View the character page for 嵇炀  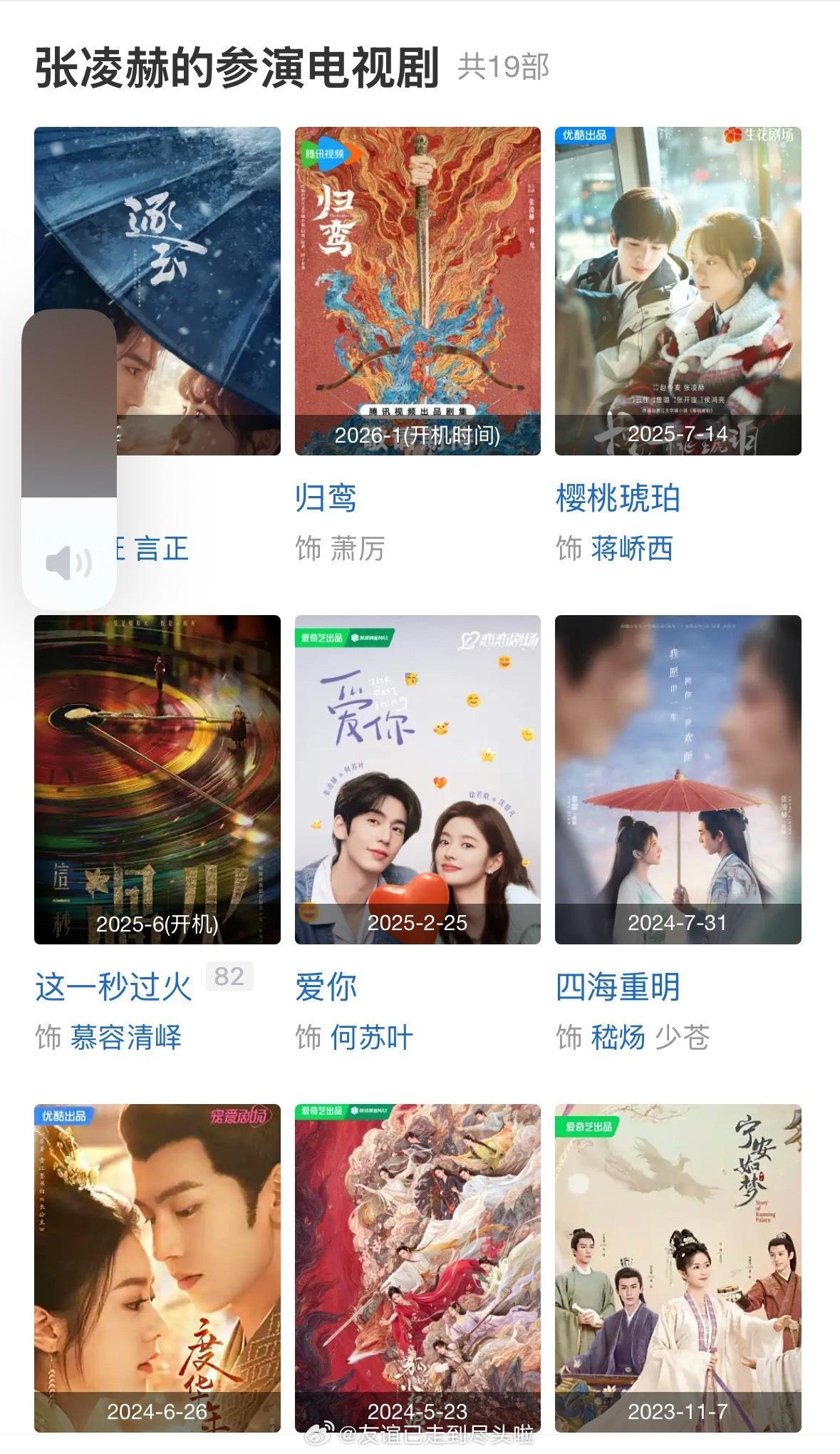pos(618,1037)
